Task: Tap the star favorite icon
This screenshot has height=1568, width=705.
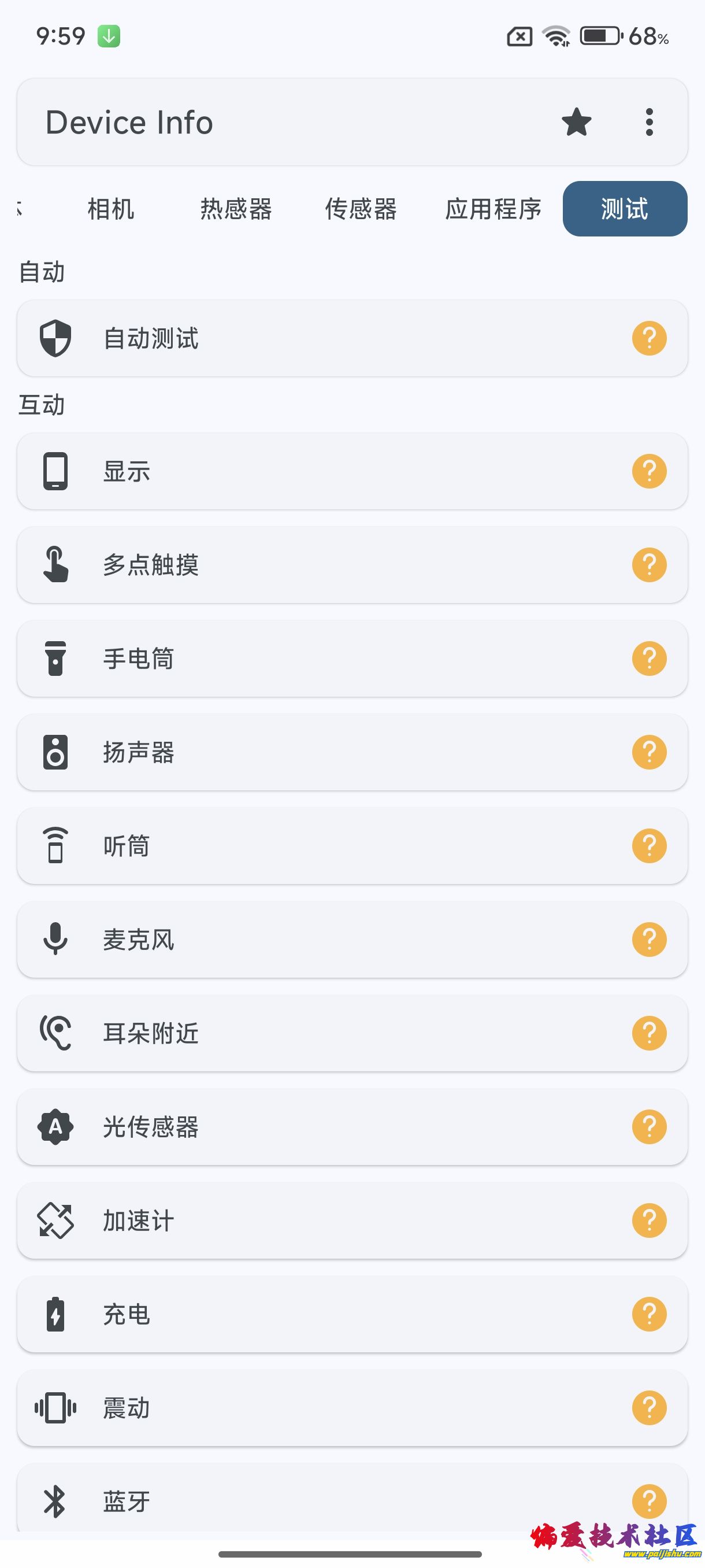Action: pos(576,123)
